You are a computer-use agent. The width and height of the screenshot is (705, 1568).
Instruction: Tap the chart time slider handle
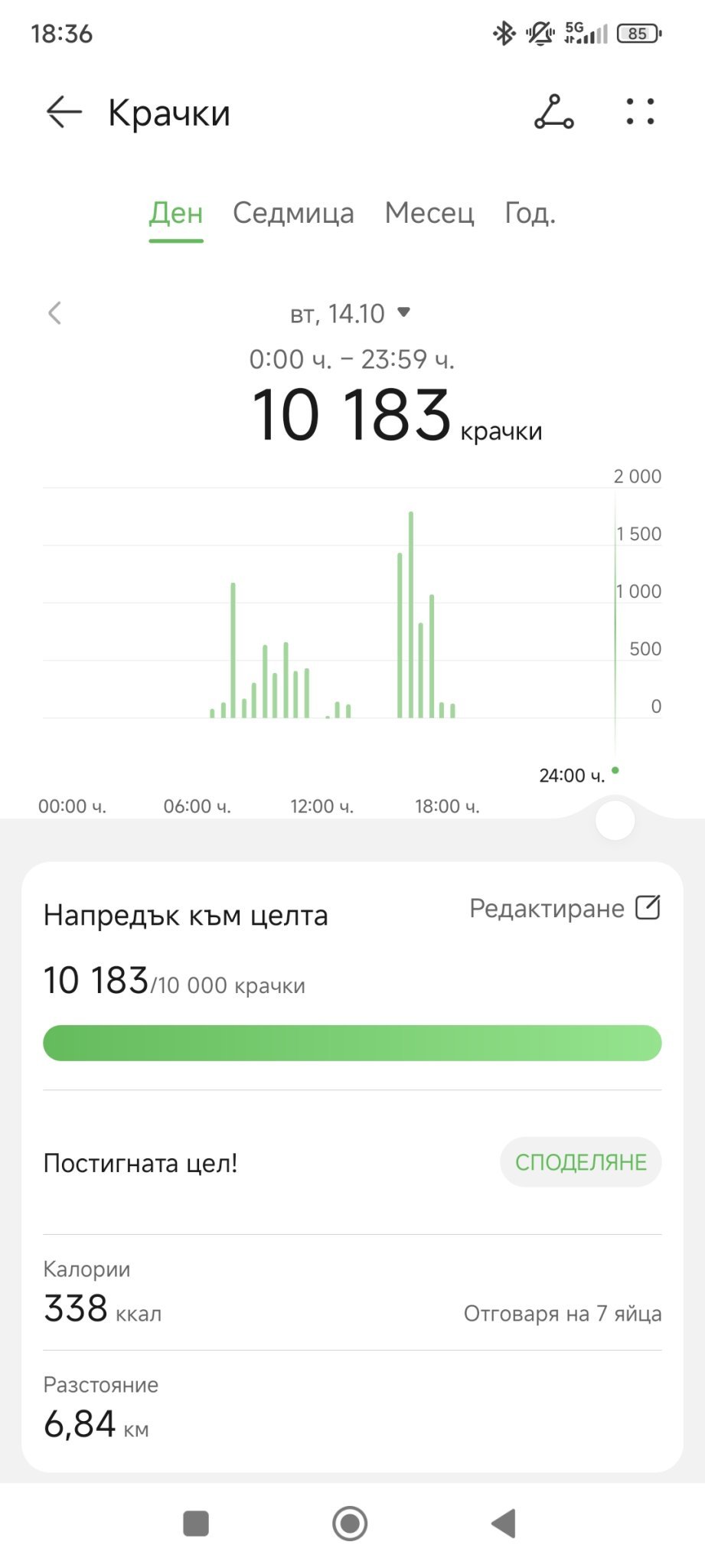(x=615, y=821)
